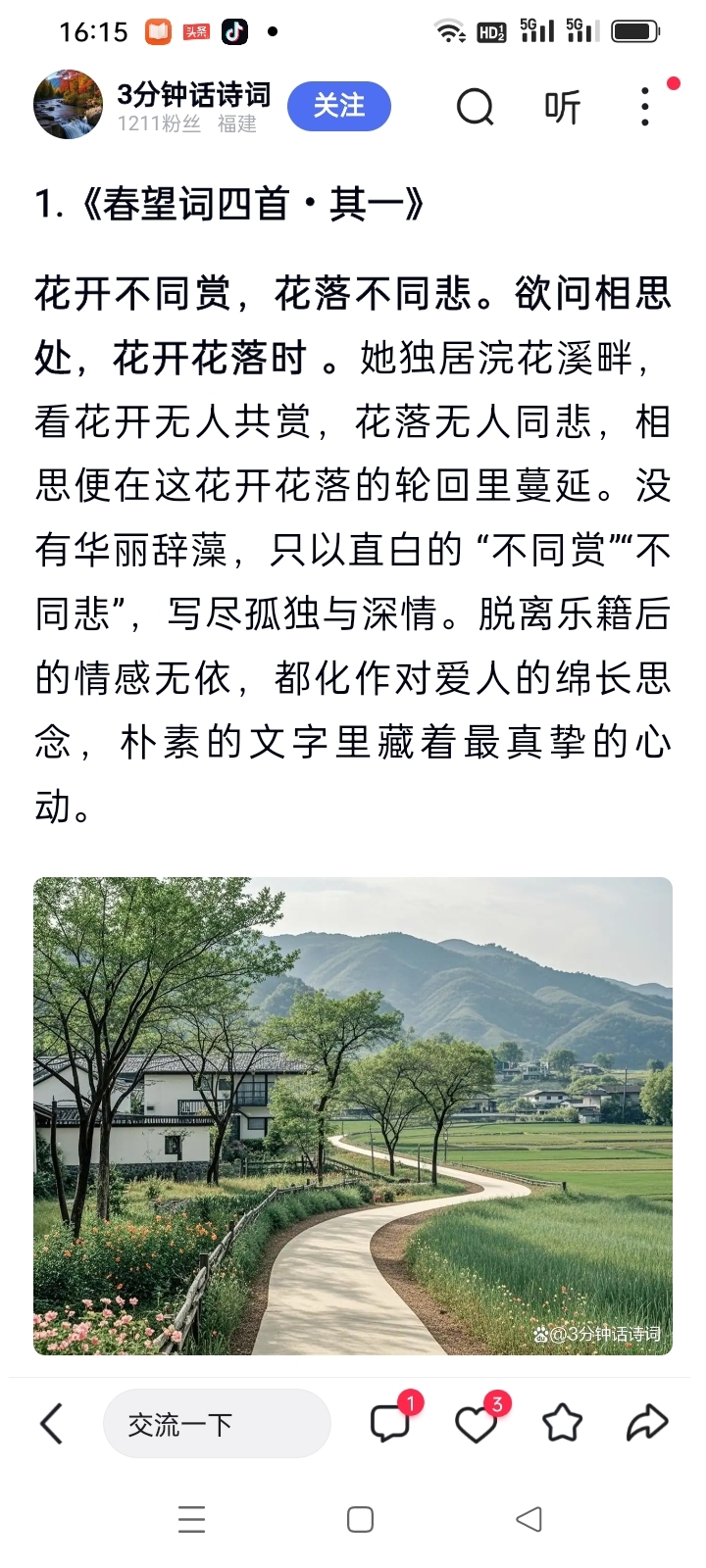Screen dimensions: 706x1568
Task: Bookmark the article with the star
Action: 562,1423
